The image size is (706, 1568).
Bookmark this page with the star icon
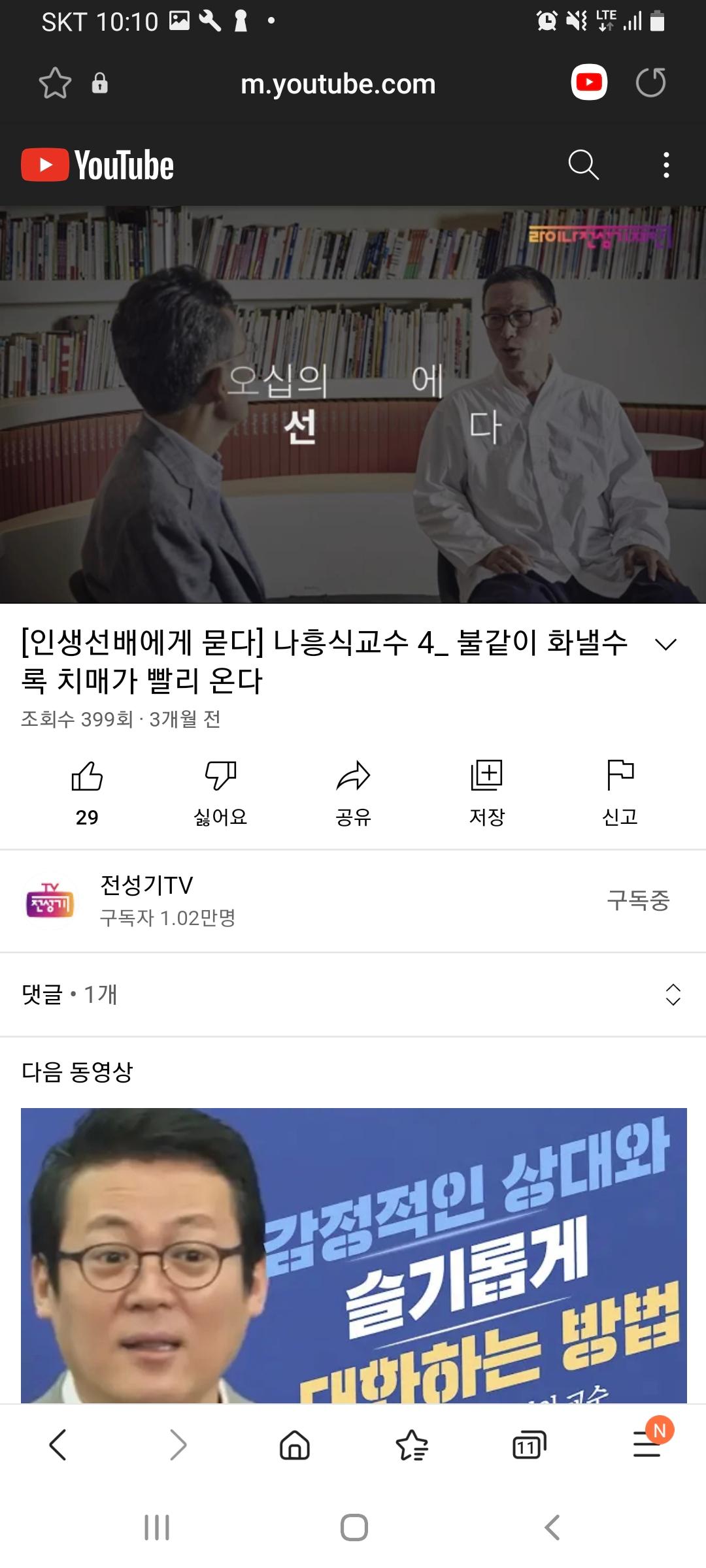55,84
